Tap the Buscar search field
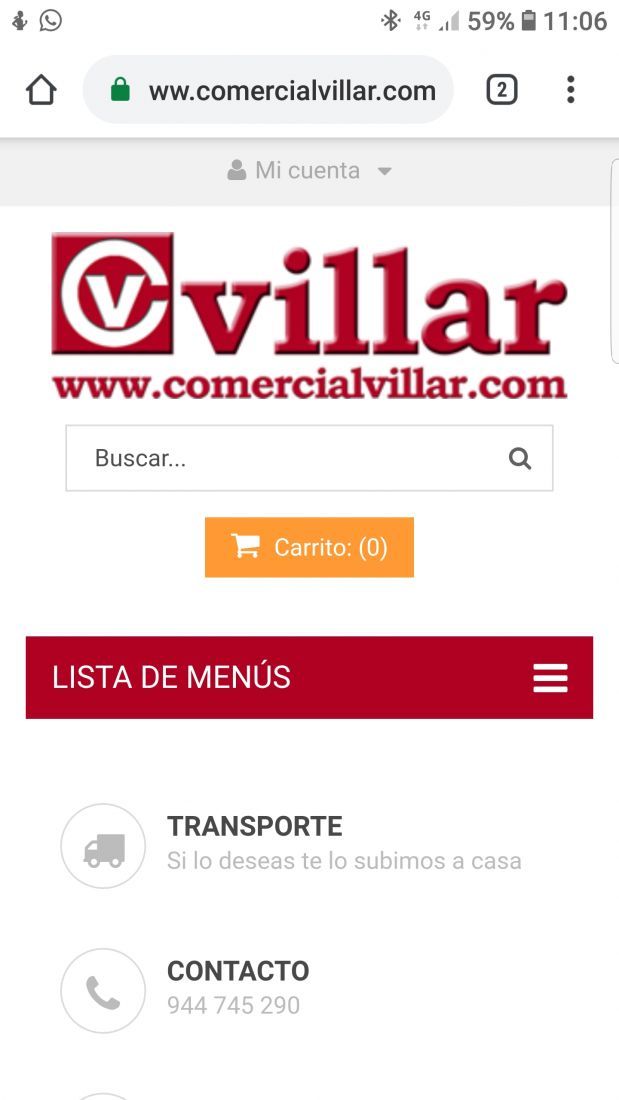619x1100 pixels. (x=310, y=458)
